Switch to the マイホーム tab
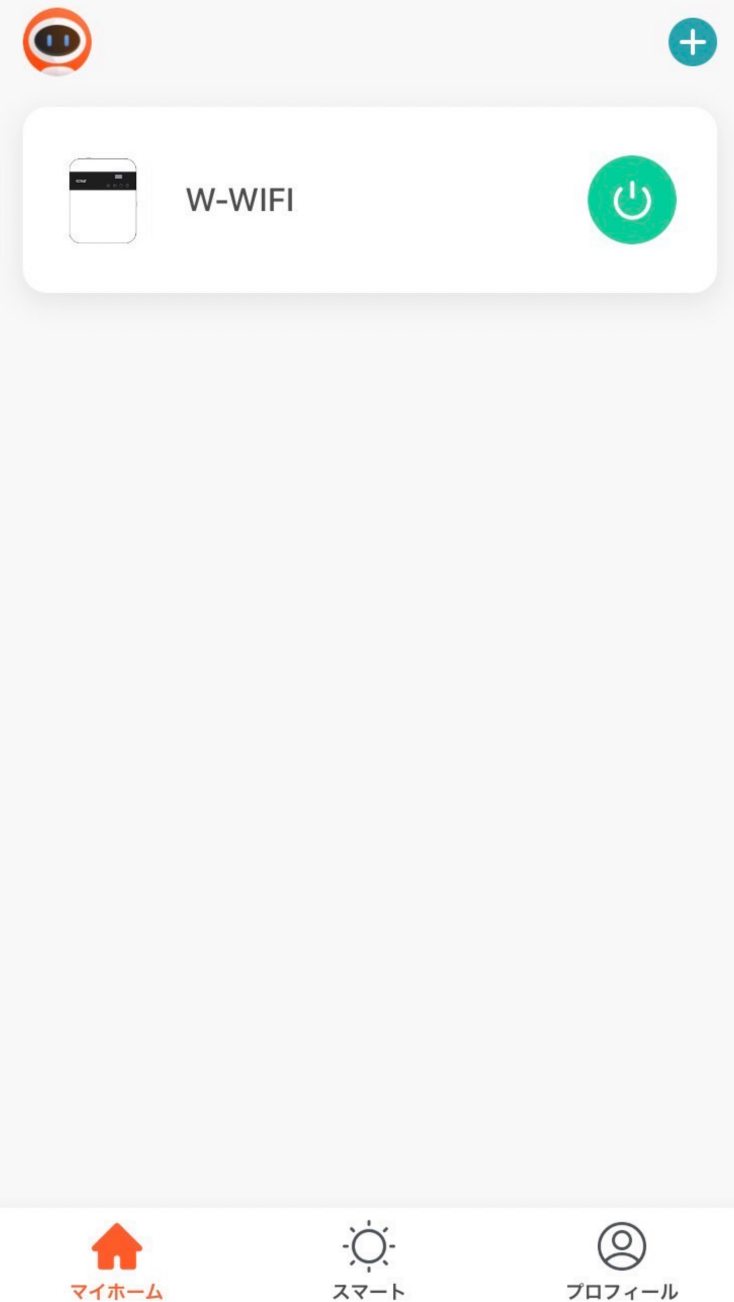Screen dimensions: 734x1302 coord(117,1261)
